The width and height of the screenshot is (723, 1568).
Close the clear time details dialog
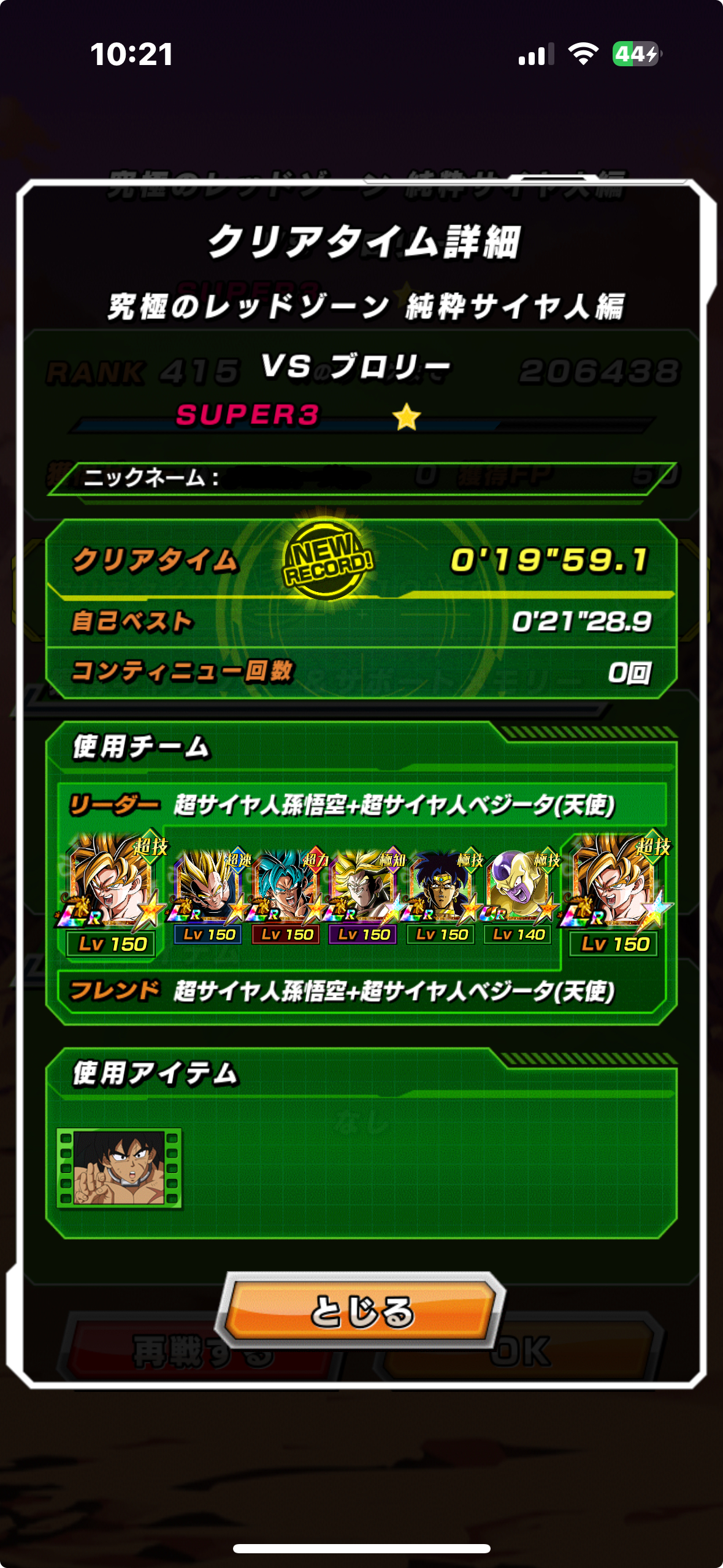[x=362, y=1311]
